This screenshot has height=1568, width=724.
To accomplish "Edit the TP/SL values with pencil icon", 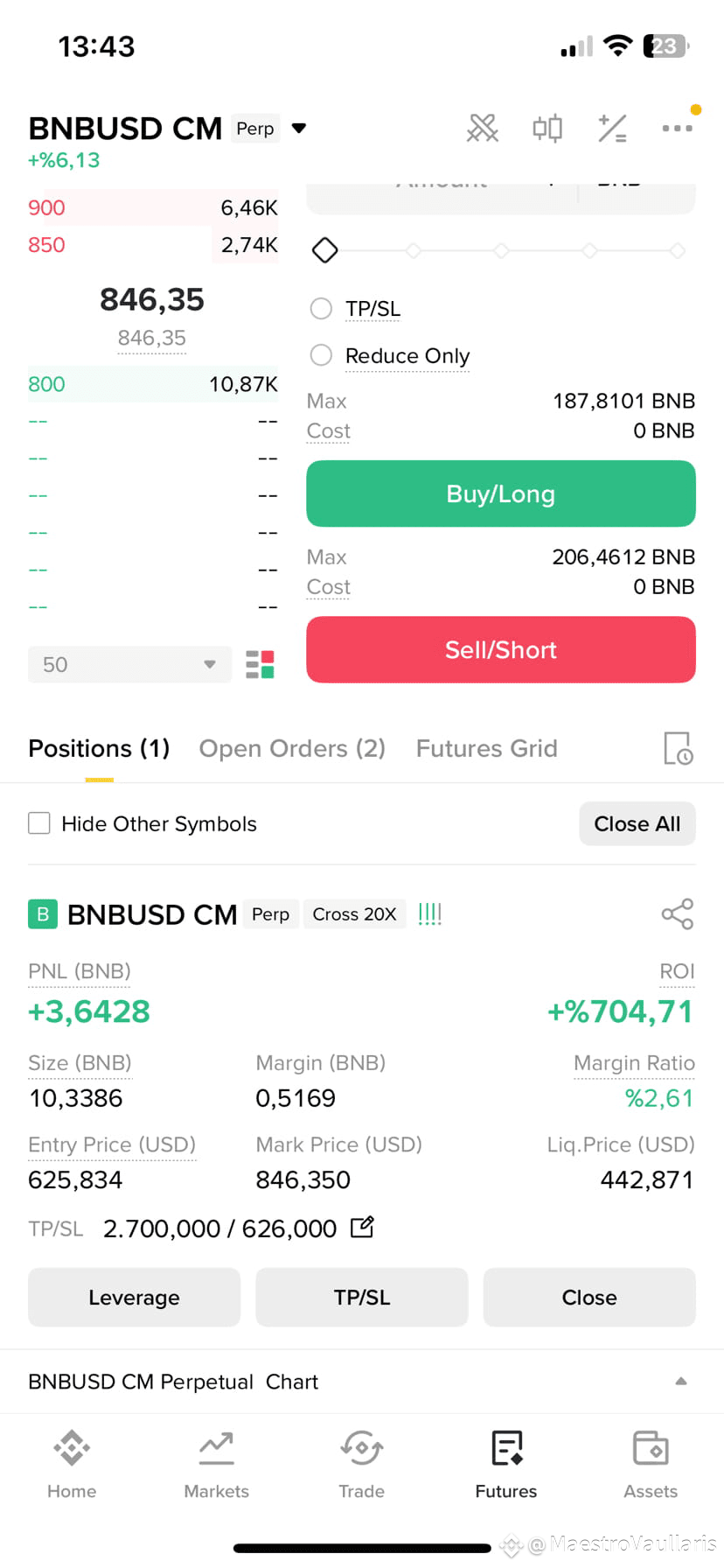I will click(x=362, y=1228).
